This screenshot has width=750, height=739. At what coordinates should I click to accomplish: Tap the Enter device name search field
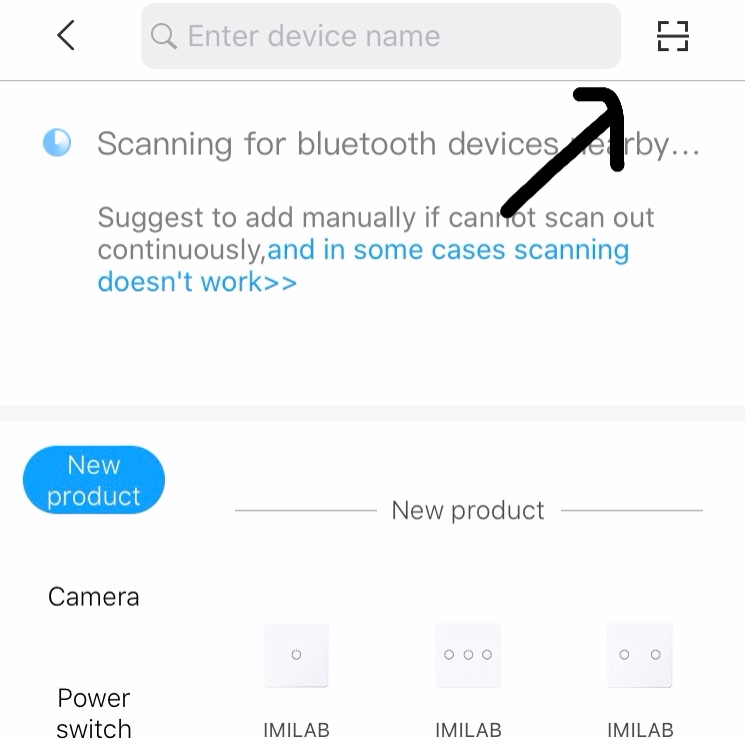pos(380,37)
